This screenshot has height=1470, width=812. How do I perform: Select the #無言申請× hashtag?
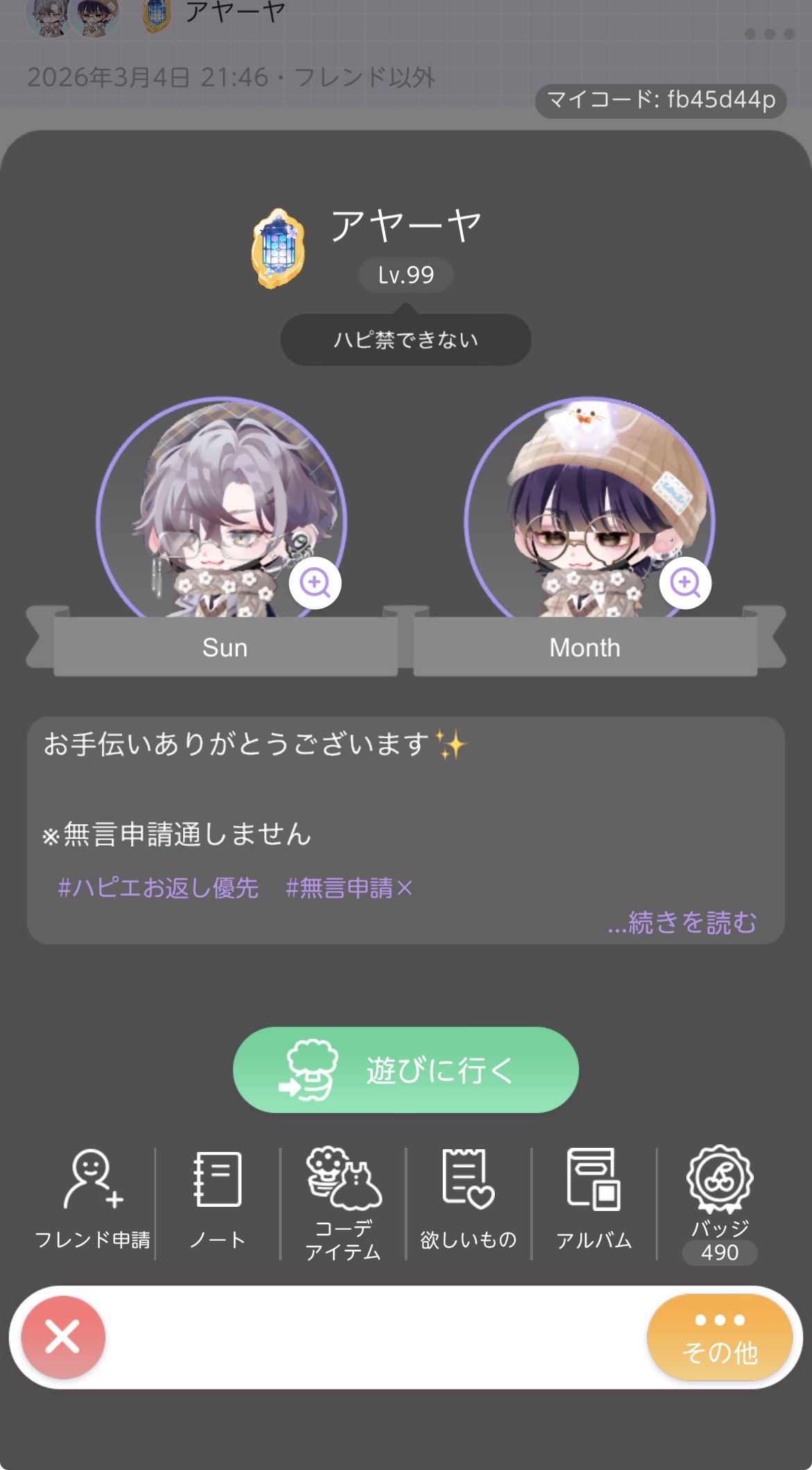[x=349, y=888]
